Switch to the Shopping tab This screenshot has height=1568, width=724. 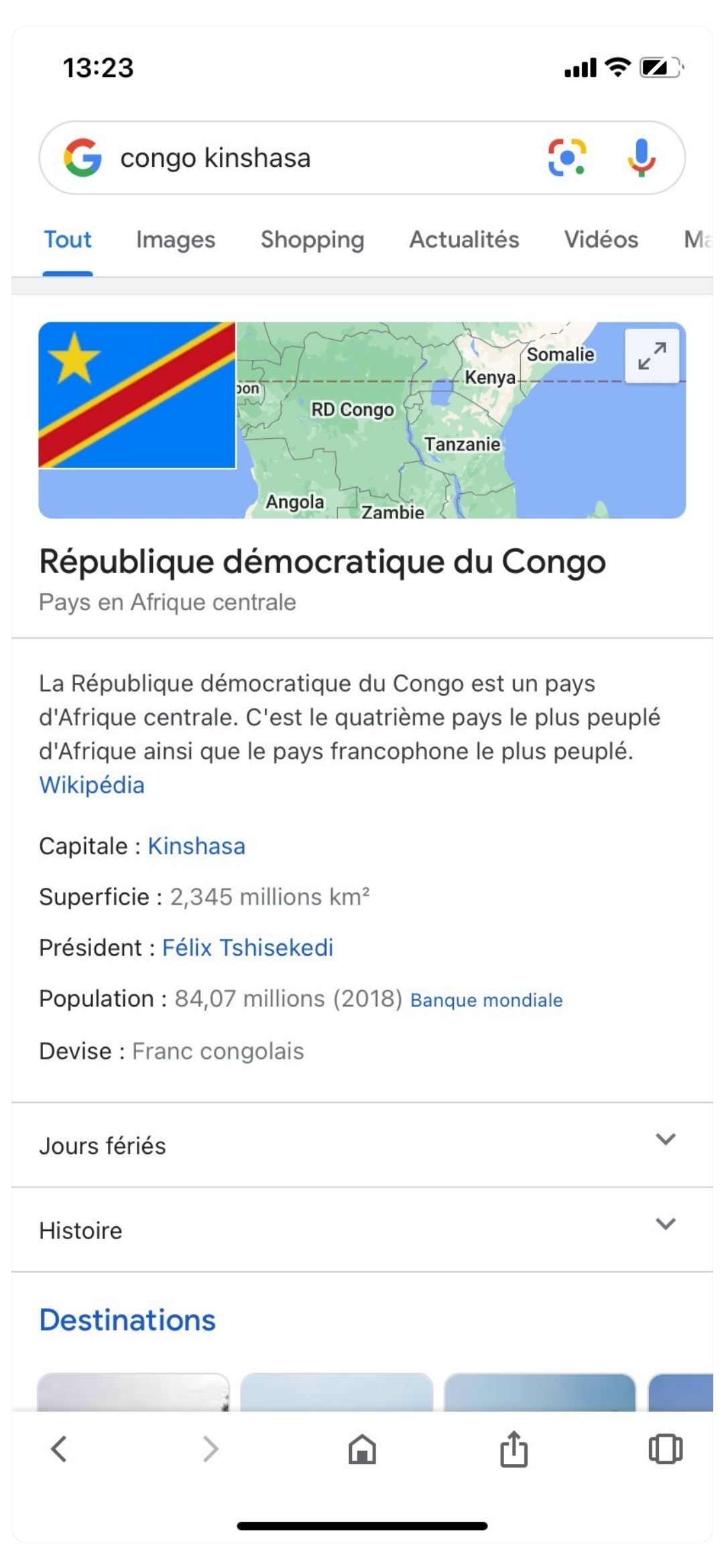312,240
